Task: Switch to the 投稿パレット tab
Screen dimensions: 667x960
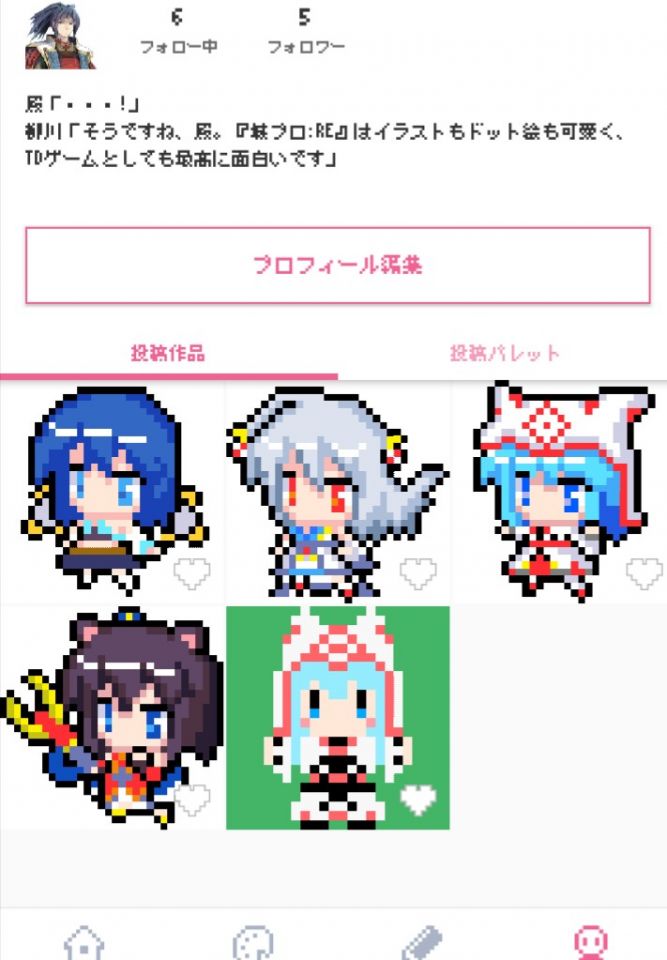Action: pyautogui.click(x=503, y=353)
